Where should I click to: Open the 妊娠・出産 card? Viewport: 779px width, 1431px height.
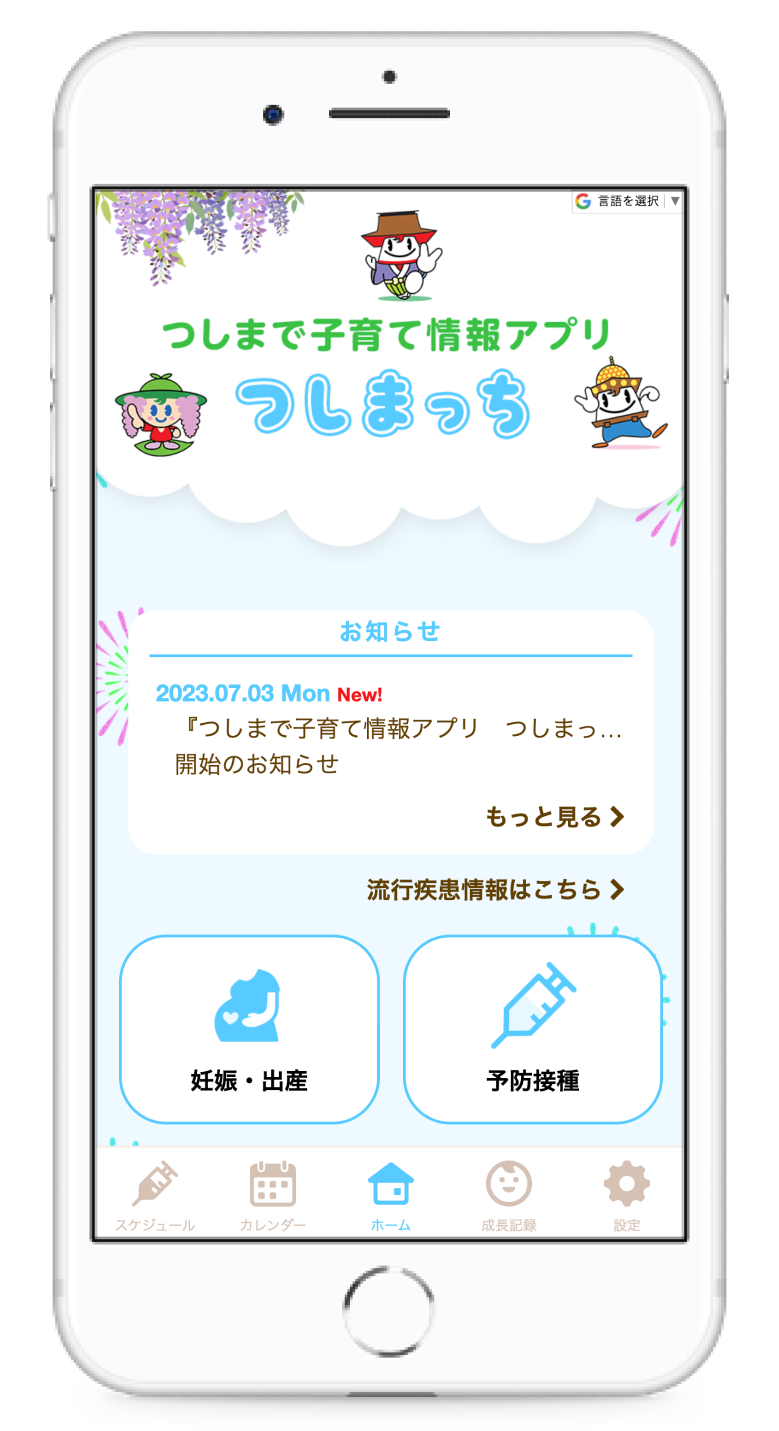click(x=249, y=1029)
